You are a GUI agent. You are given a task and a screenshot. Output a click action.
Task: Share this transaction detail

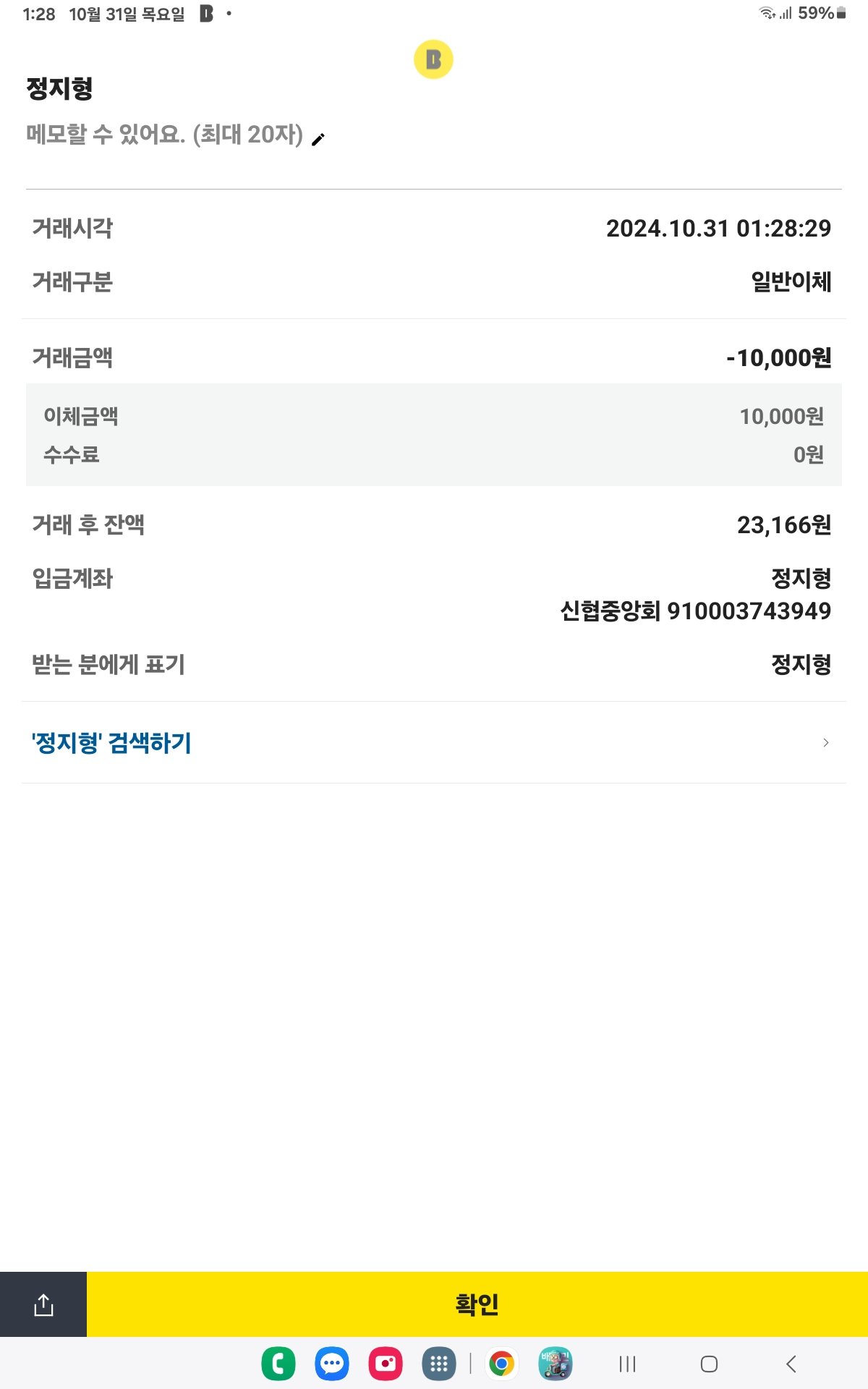click(x=43, y=1304)
